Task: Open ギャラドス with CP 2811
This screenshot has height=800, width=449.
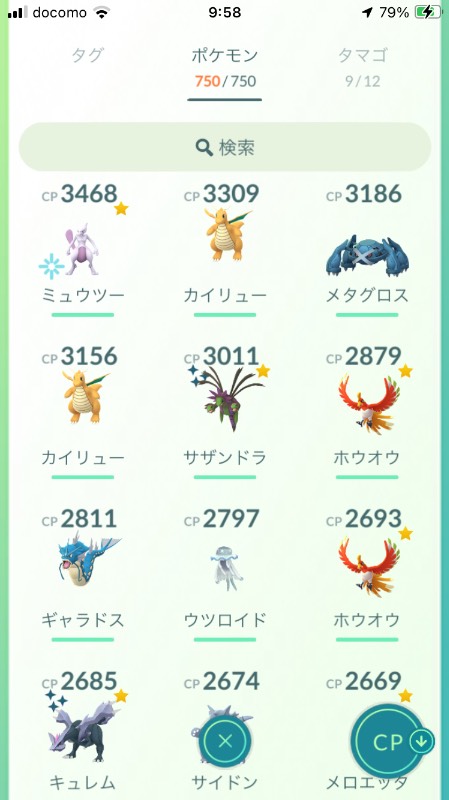Action: click(83, 574)
